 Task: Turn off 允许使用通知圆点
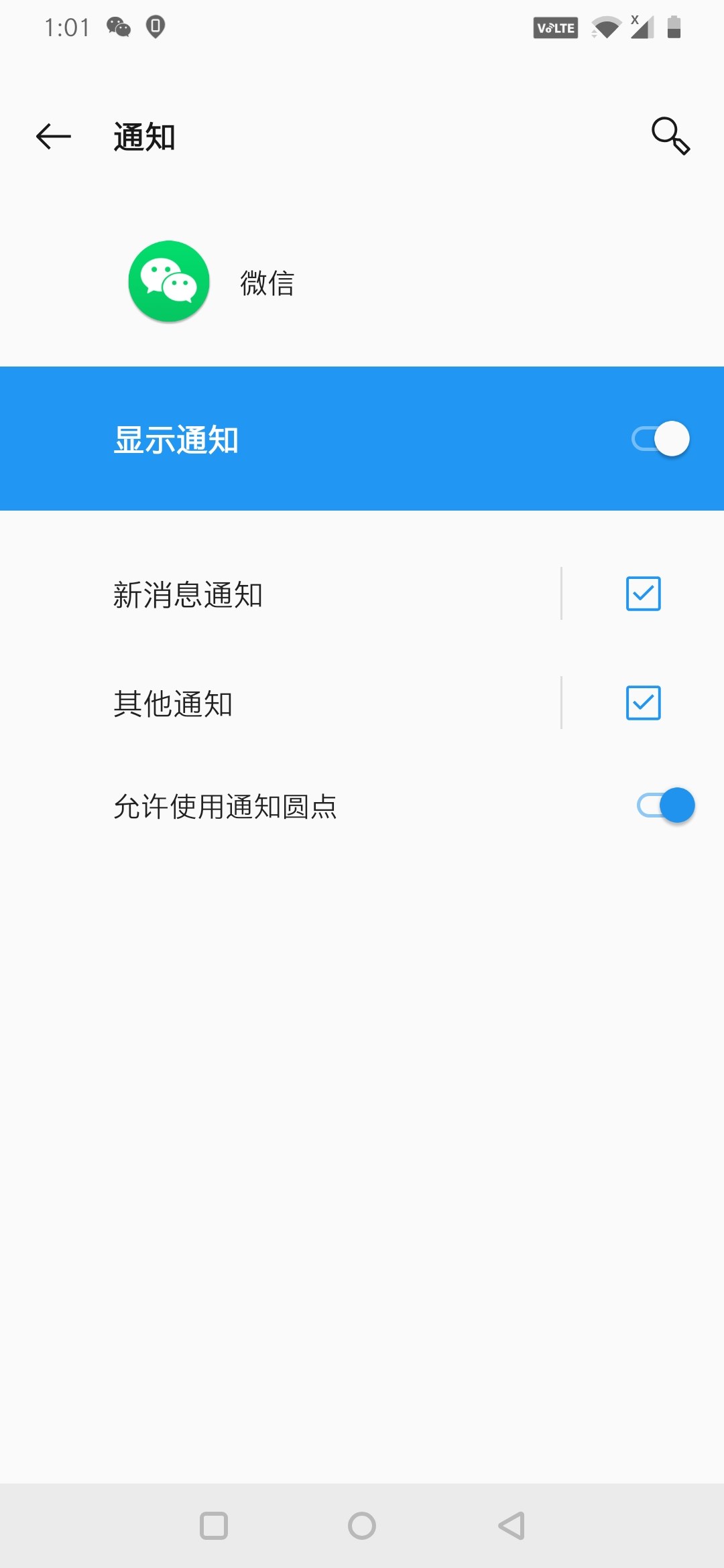click(x=665, y=805)
